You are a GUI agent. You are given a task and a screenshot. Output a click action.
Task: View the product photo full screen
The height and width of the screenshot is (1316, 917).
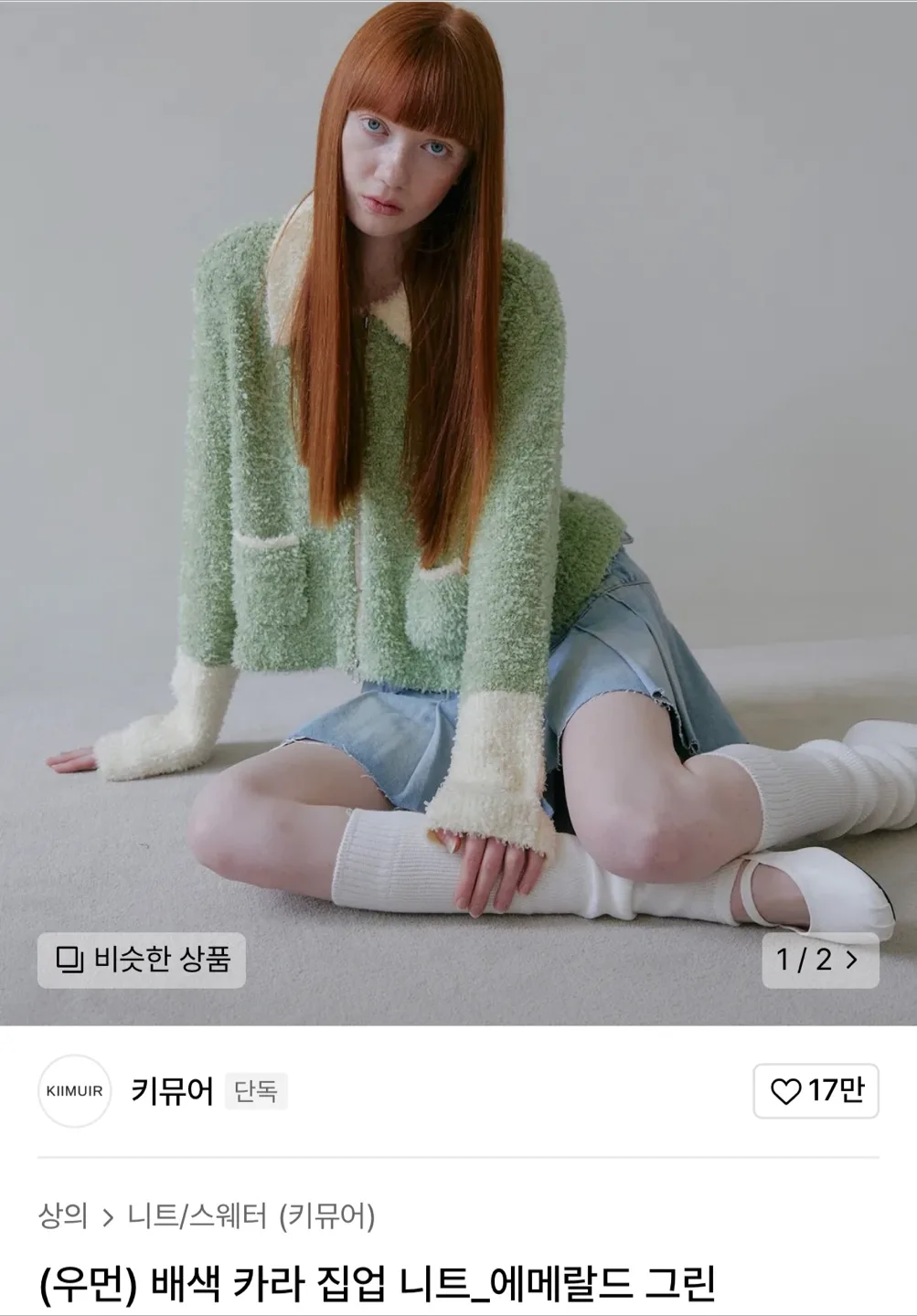(457, 457)
